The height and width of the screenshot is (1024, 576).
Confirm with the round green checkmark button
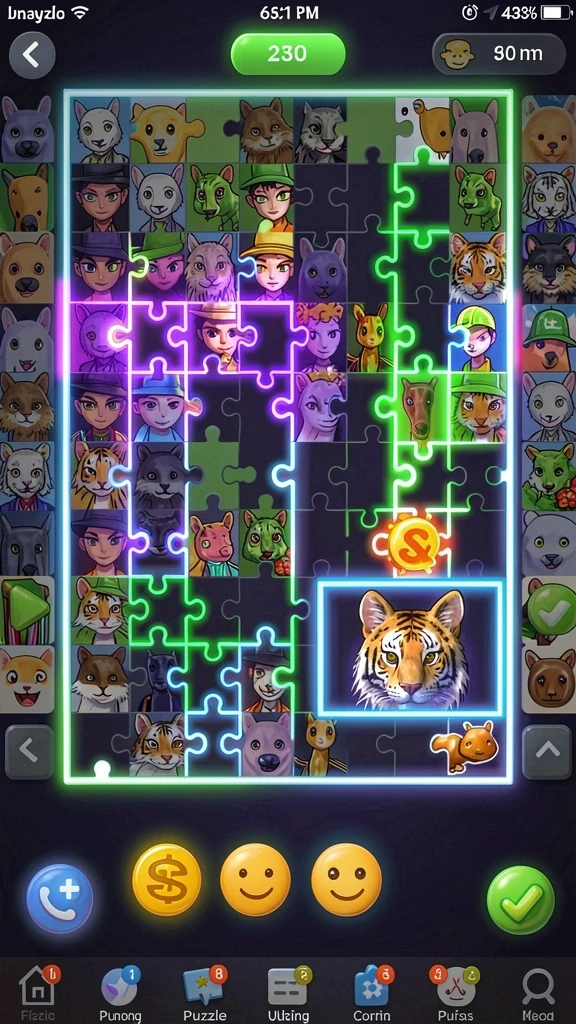click(x=520, y=899)
